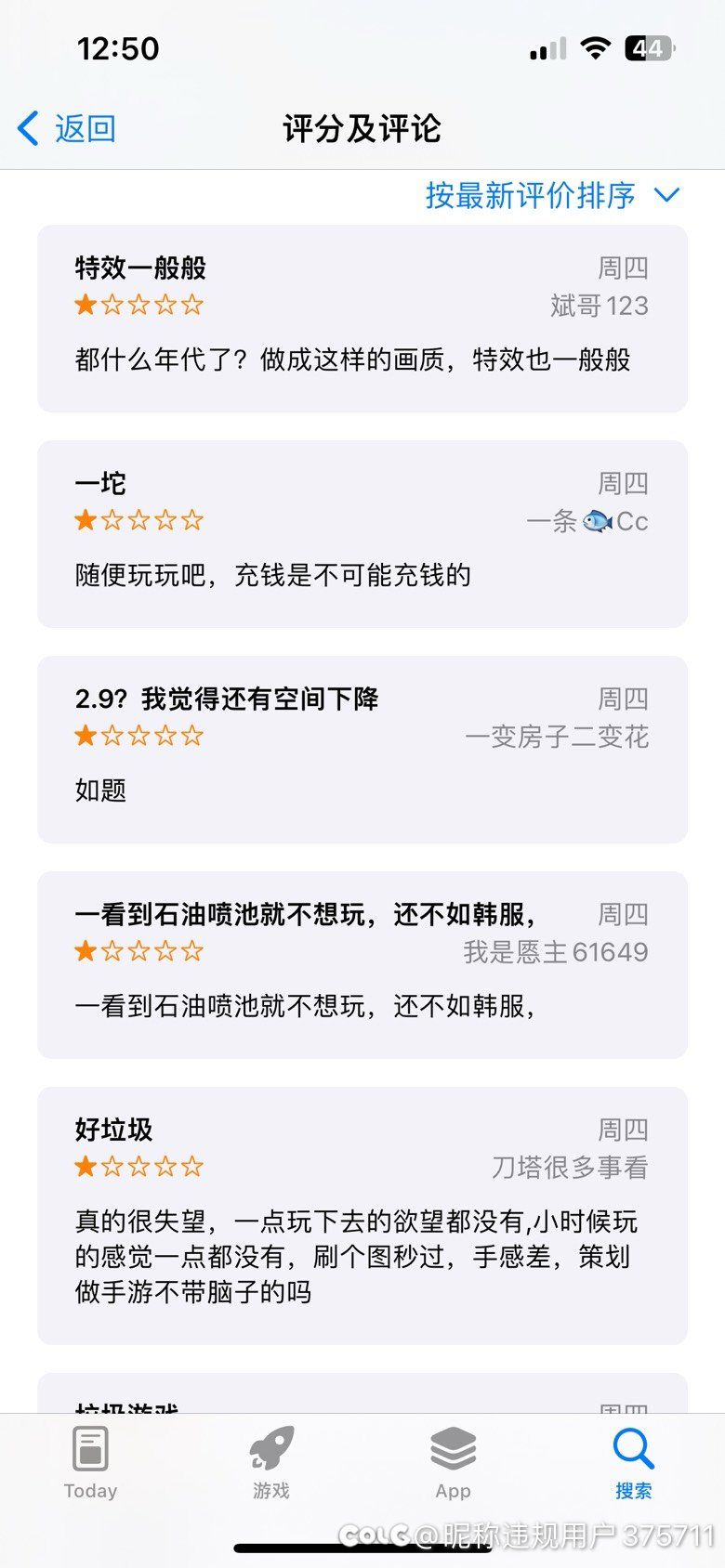
Task: Open the 按最新评价排序 sort dropdown
Action: (552, 195)
